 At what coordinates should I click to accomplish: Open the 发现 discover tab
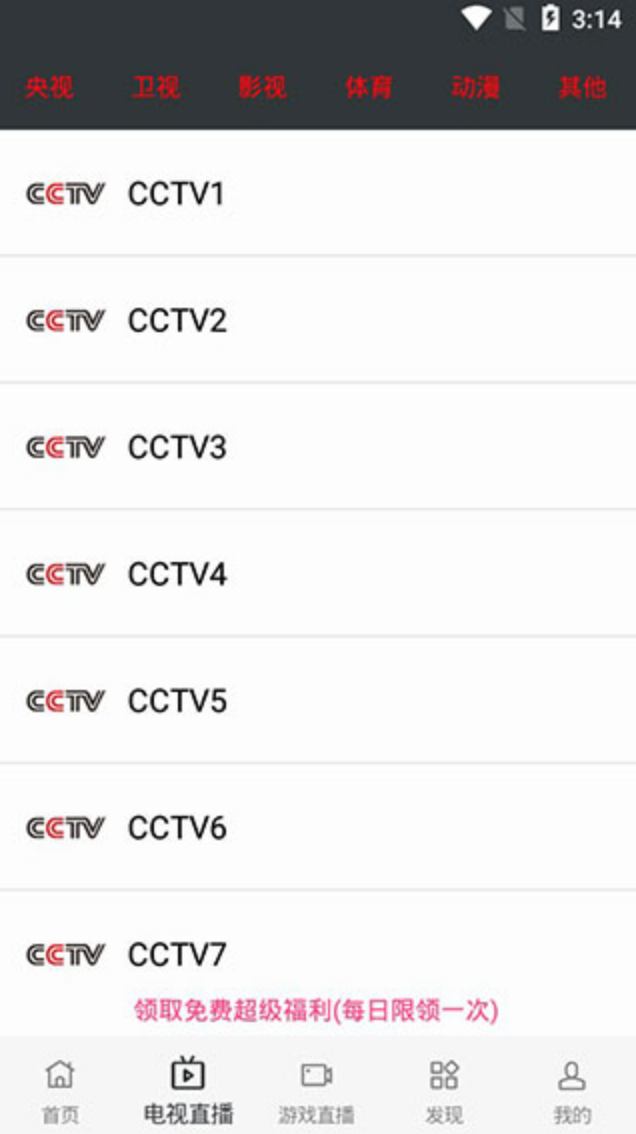click(444, 1090)
